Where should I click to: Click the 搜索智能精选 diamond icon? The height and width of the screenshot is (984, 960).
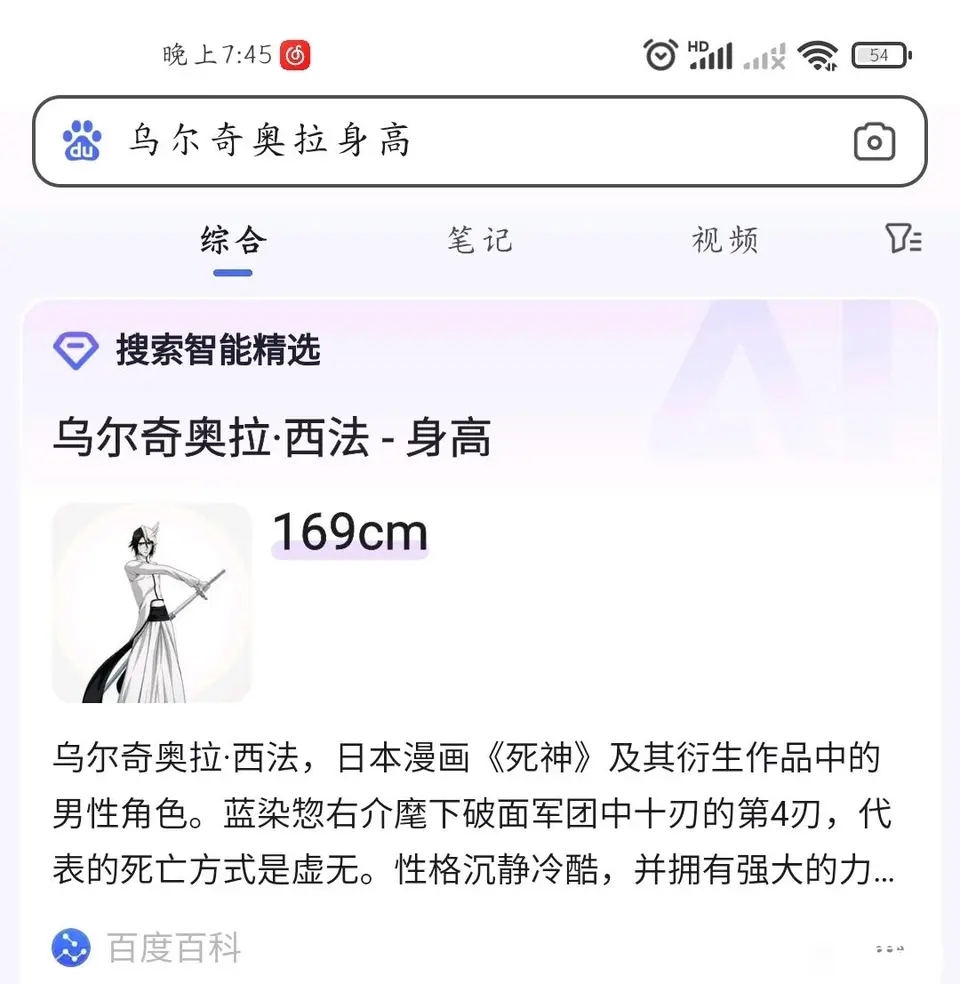coord(73,351)
